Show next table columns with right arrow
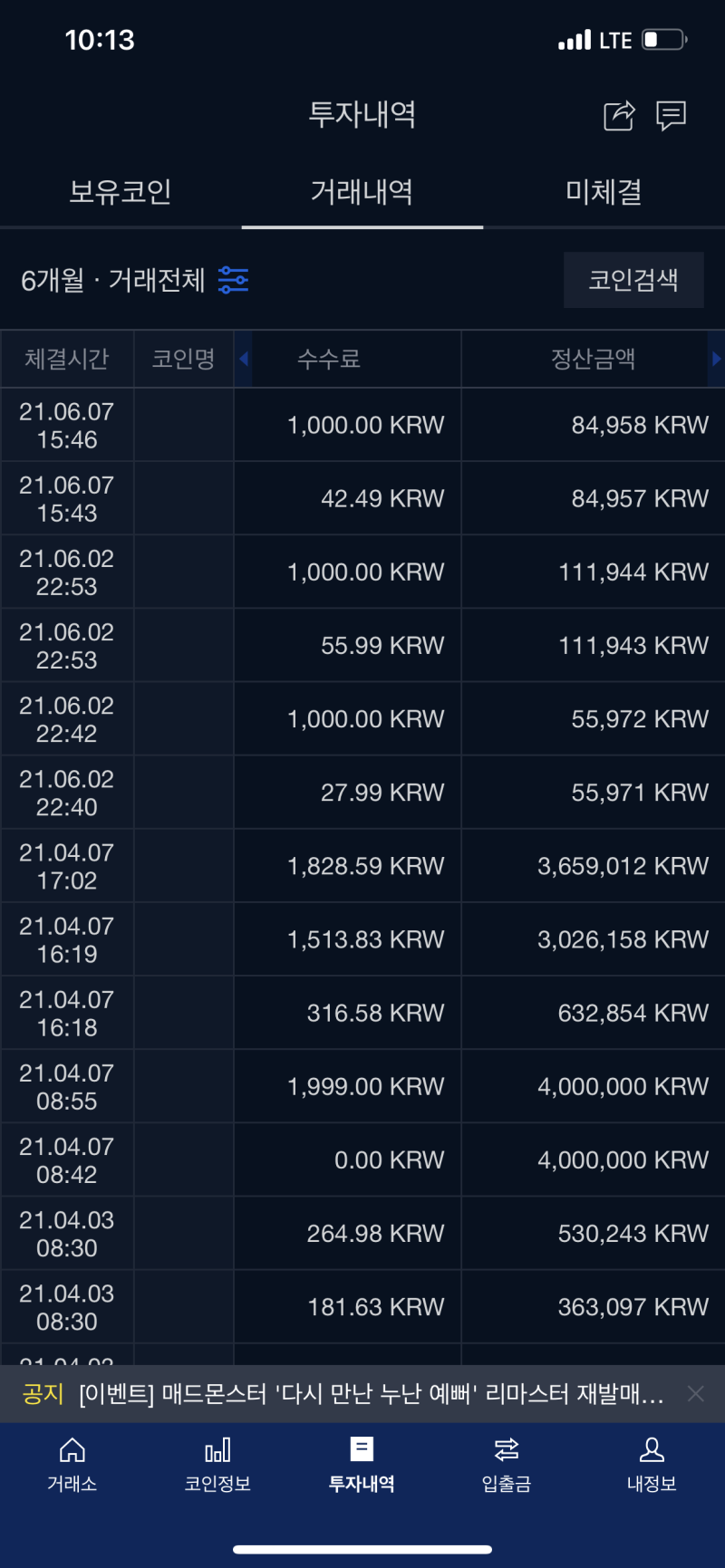 point(716,359)
